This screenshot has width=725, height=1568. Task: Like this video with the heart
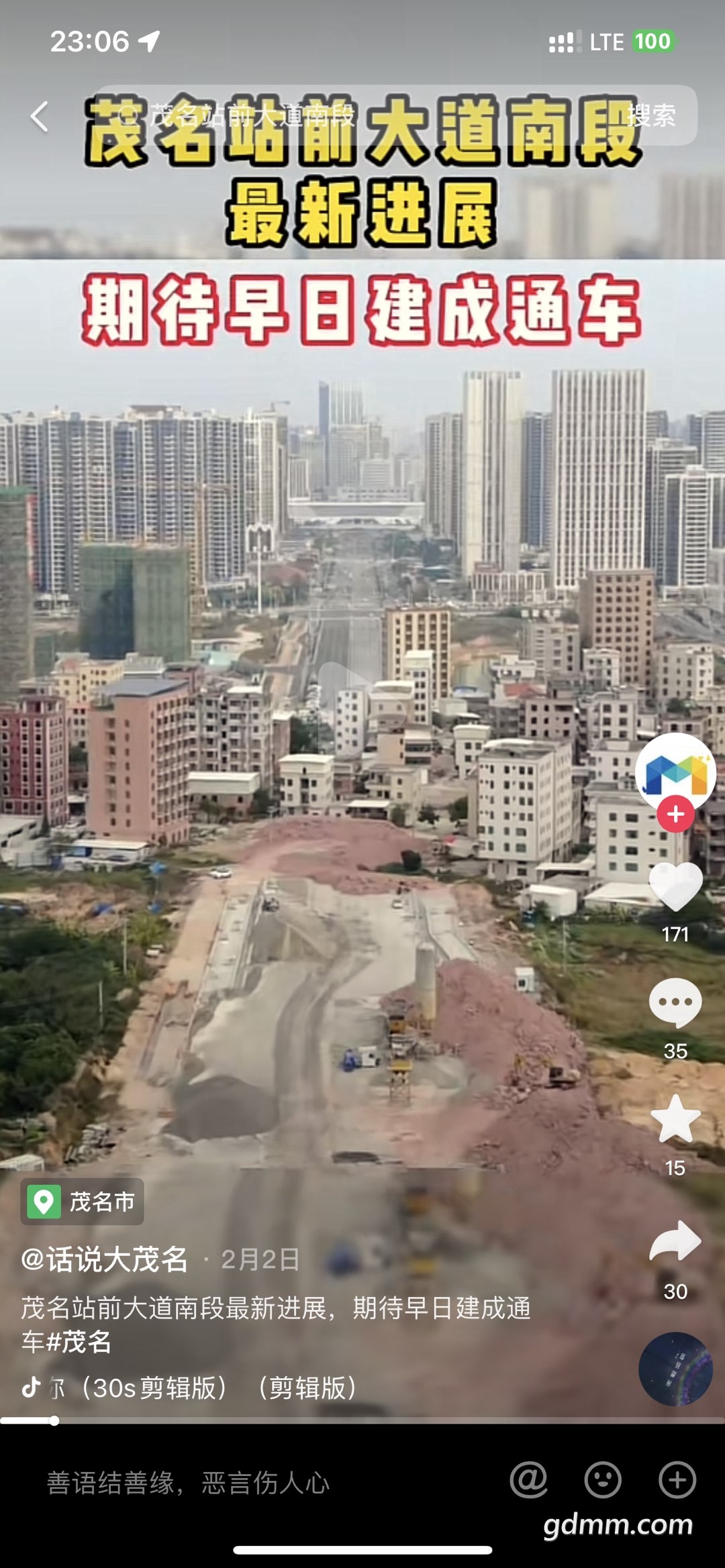pos(675,886)
